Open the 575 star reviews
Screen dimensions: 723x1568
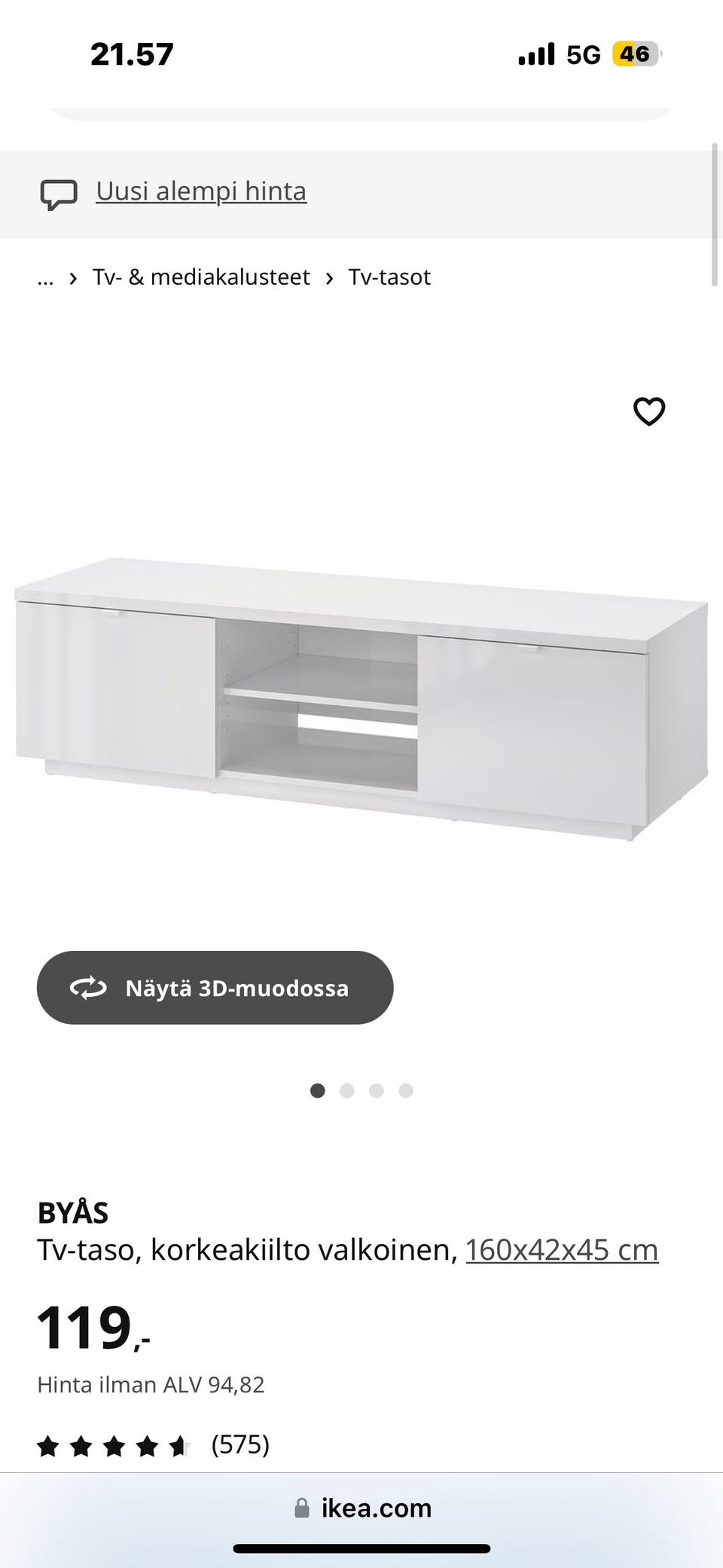154,1444
